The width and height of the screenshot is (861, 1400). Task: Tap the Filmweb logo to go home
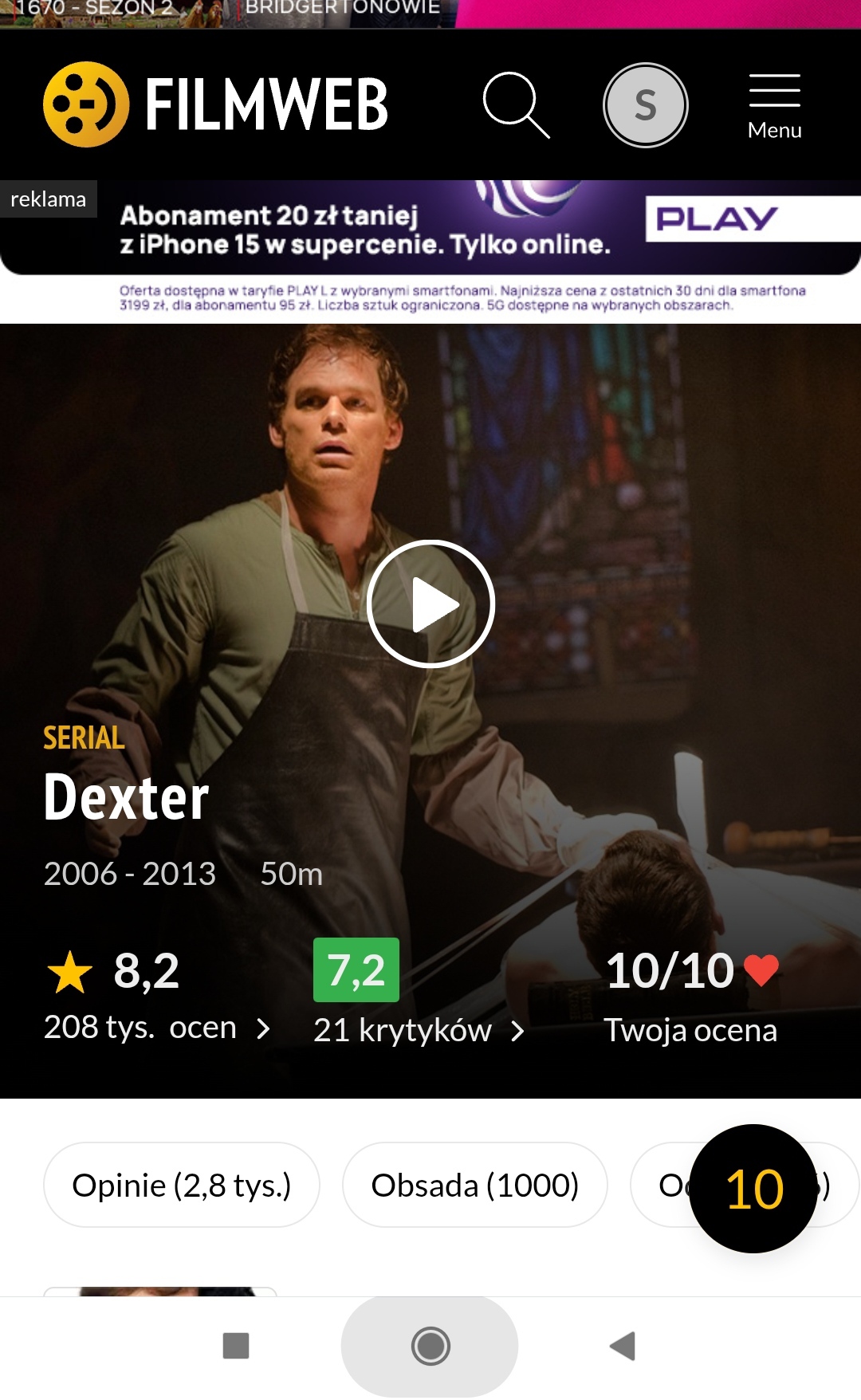click(215, 104)
